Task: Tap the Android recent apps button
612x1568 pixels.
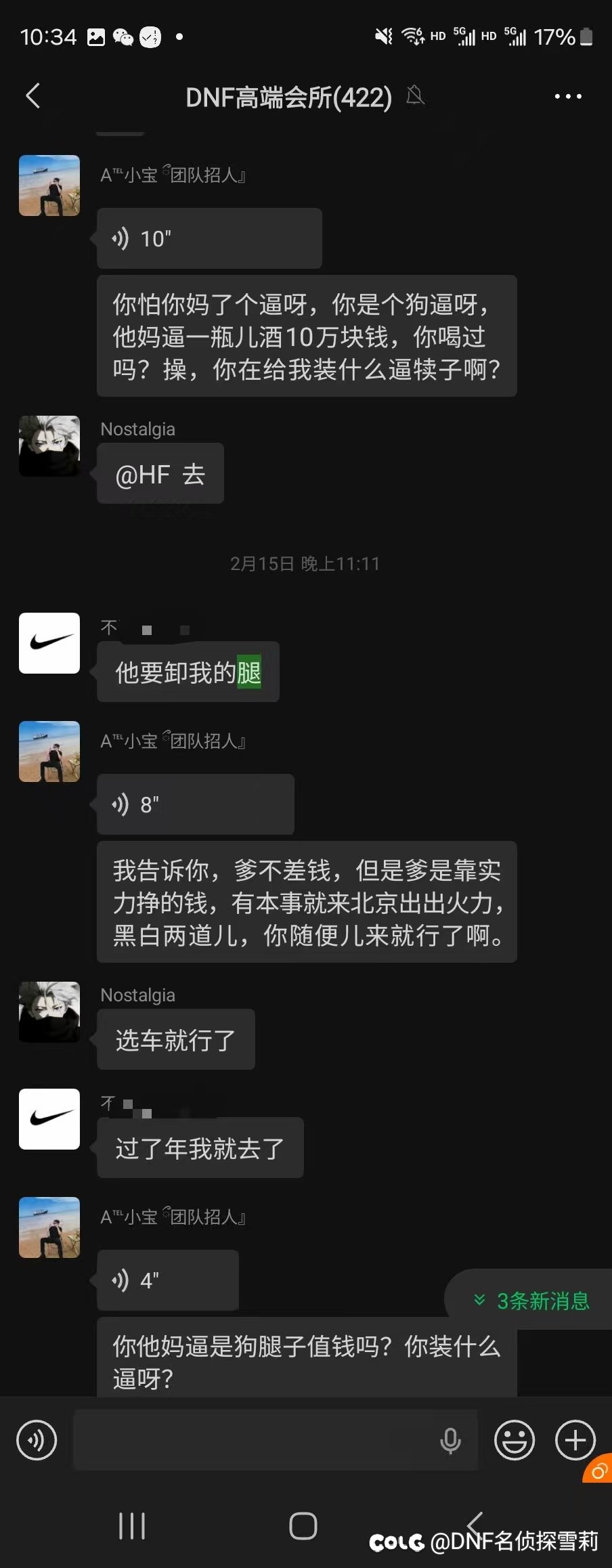Action: (x=131, y=1527)
